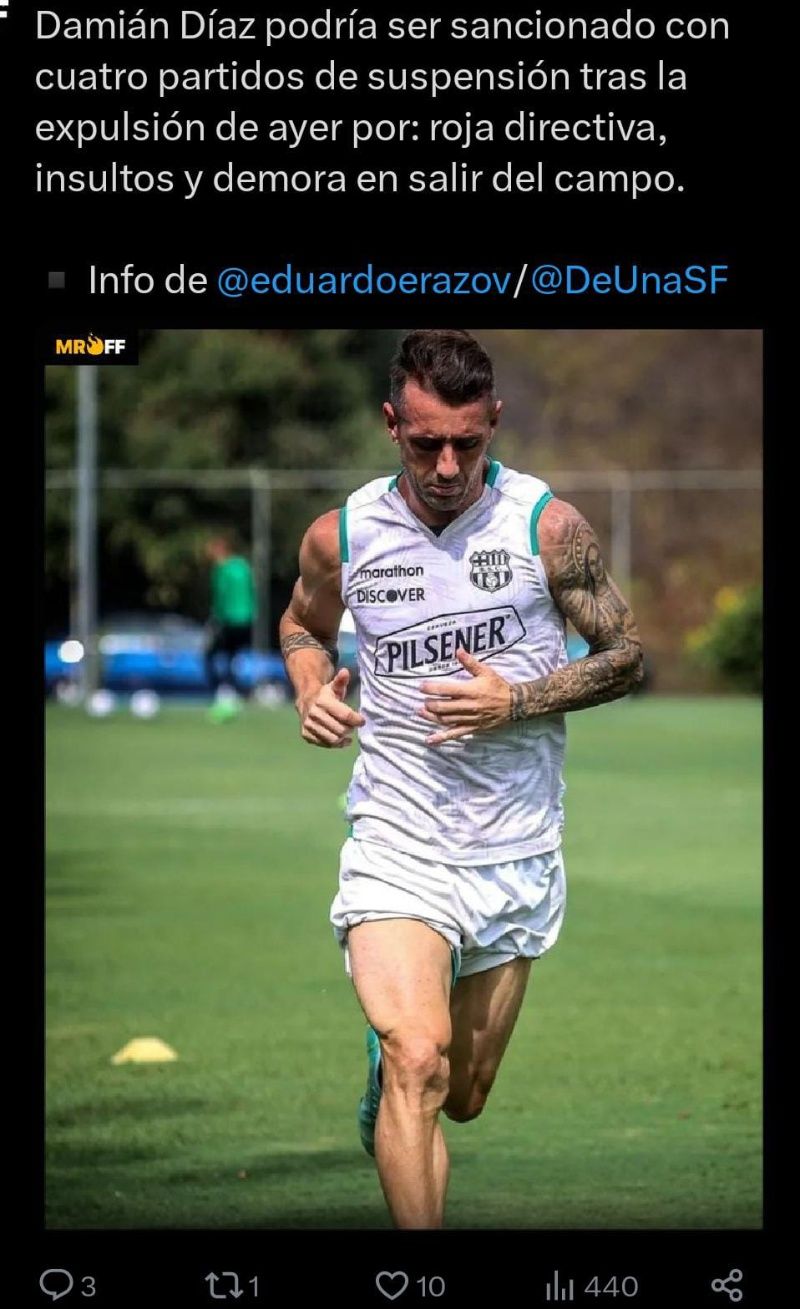Open the @DeUnaSF profile mention
Image resolution: width=800 pixels, height=1309 pixels.
[628, 281]
